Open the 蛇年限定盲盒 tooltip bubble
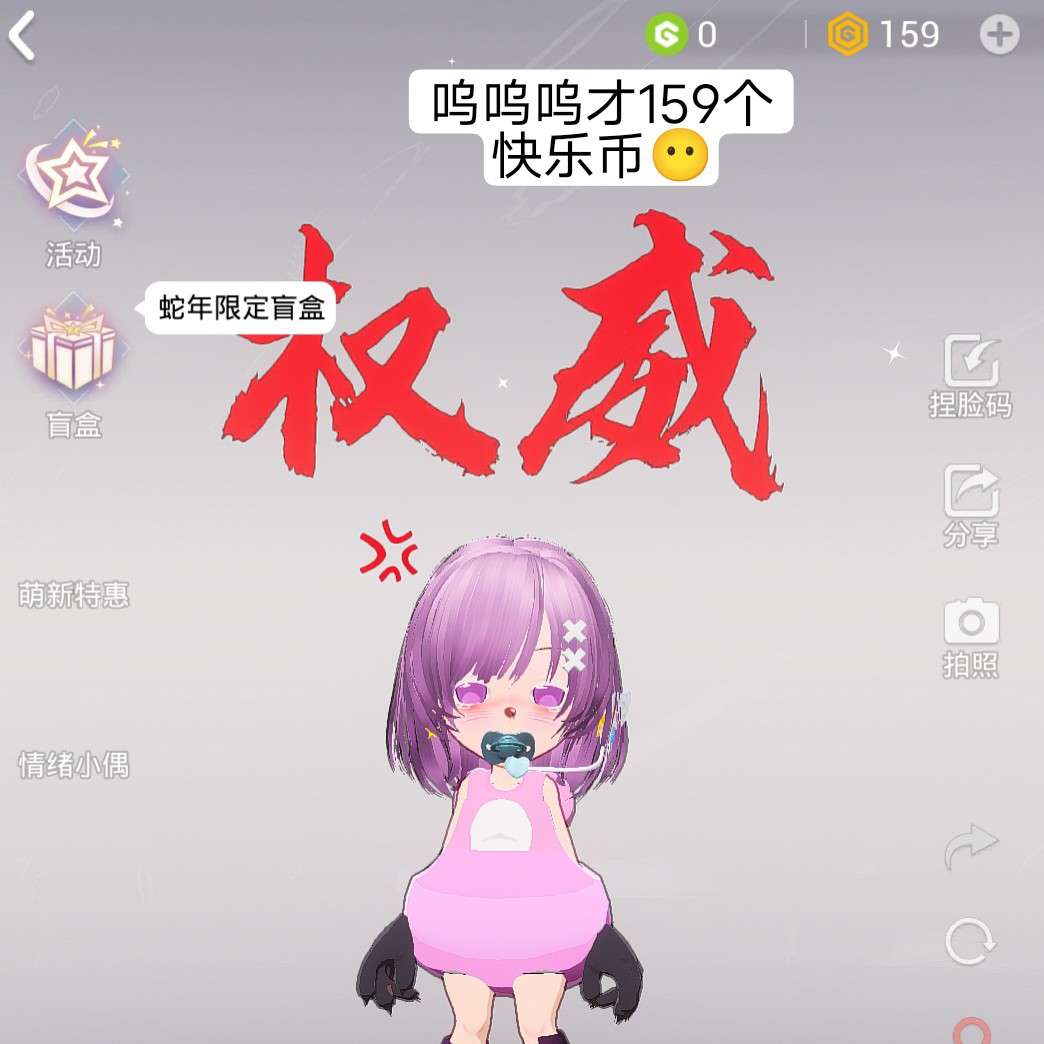 242,308
